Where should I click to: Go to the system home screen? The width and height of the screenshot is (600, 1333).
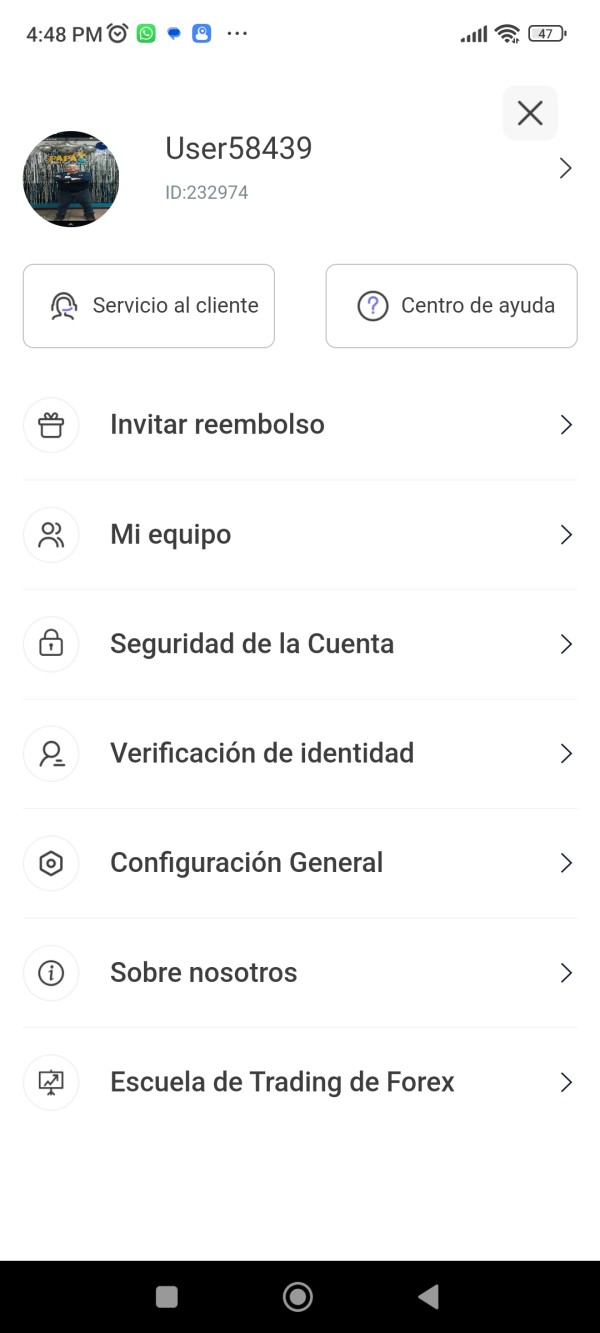click(x=298, y=1297)
